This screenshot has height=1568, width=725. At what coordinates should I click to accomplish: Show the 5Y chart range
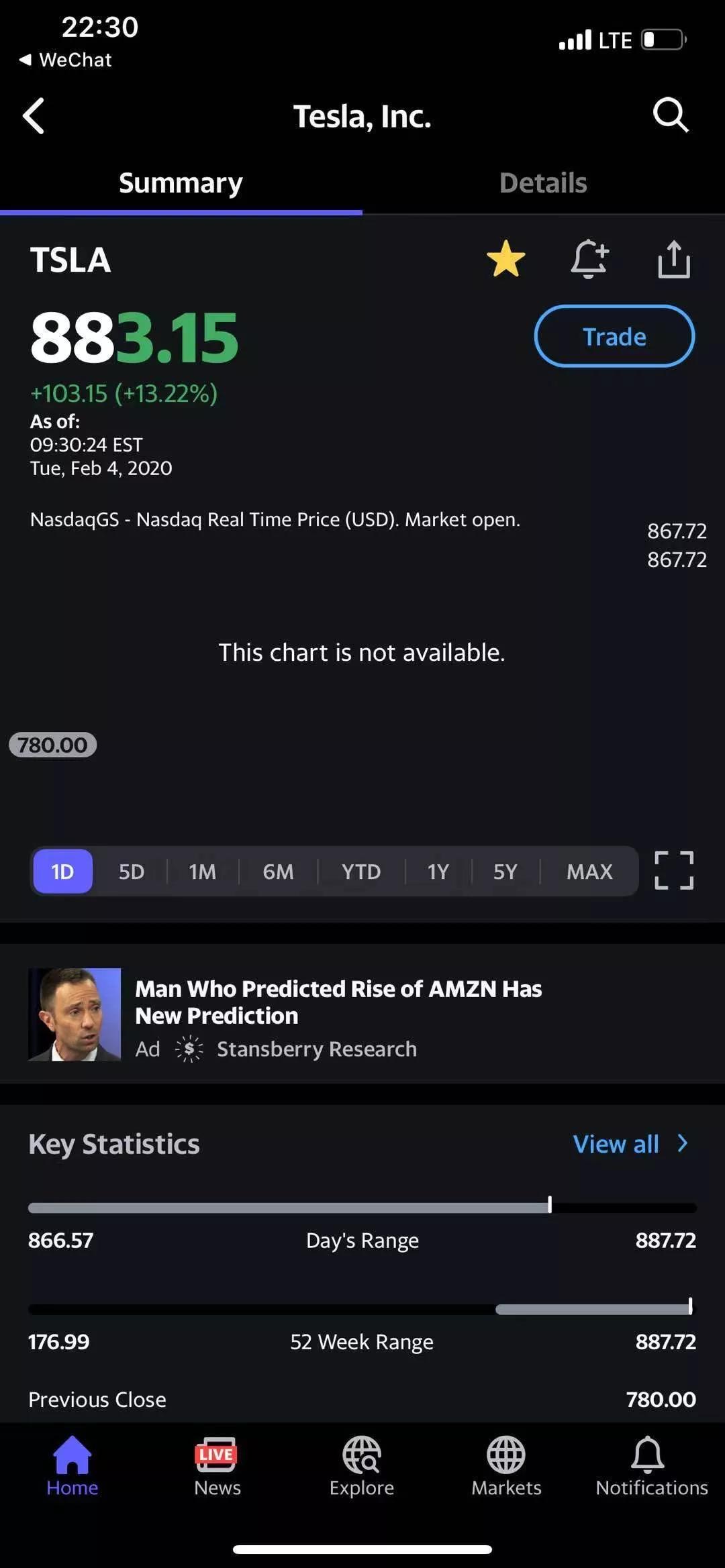click(505, 872)
